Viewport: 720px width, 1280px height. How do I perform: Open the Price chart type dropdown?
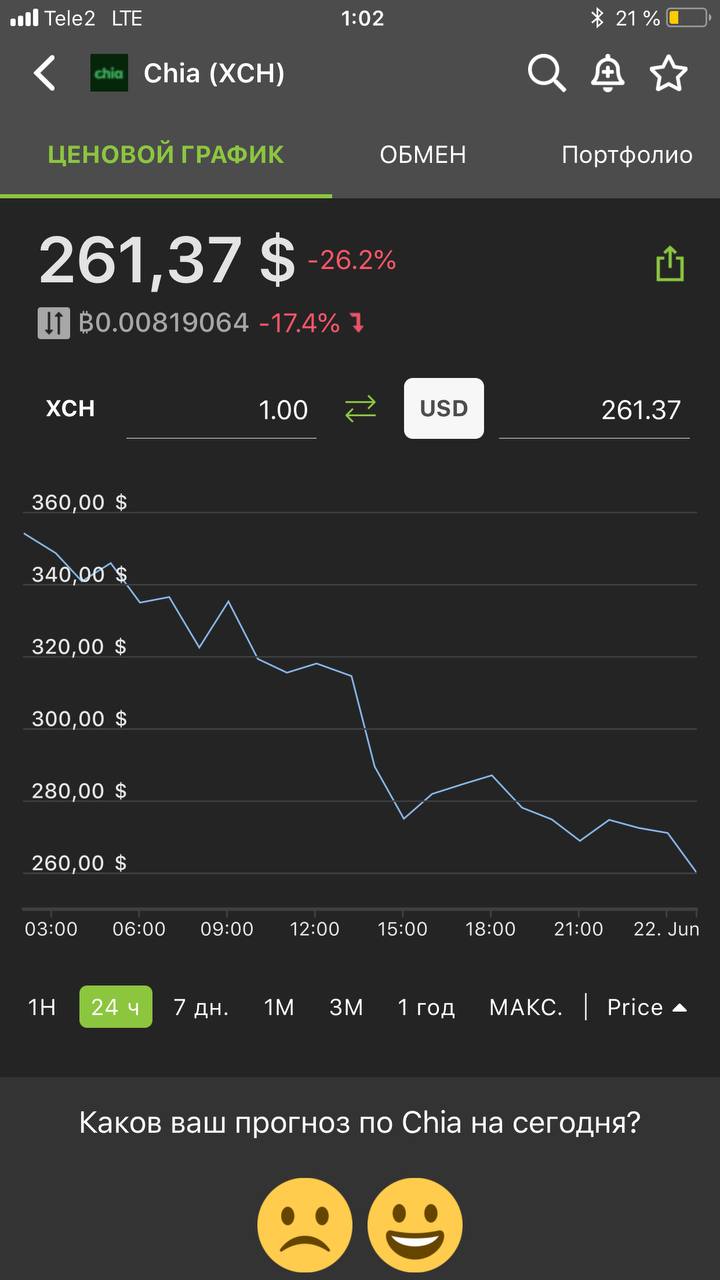pos(647,1007)
